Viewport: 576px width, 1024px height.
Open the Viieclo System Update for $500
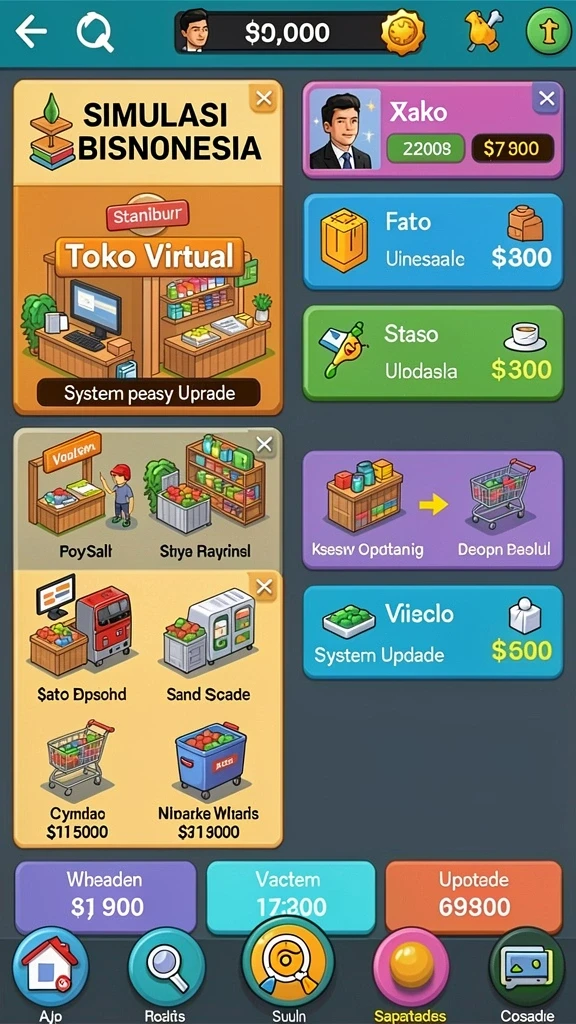433,632
